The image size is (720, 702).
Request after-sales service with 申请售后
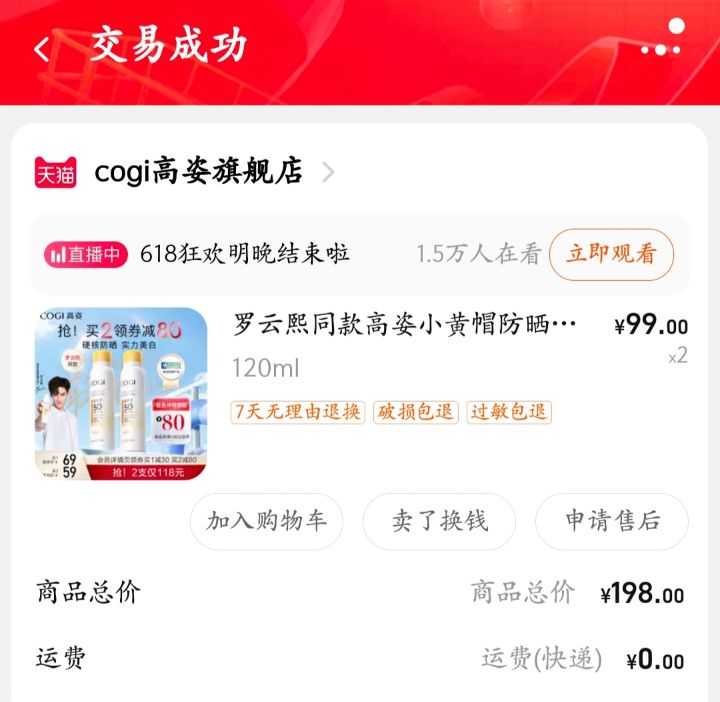pyautogui.click(x=612, y=521)
